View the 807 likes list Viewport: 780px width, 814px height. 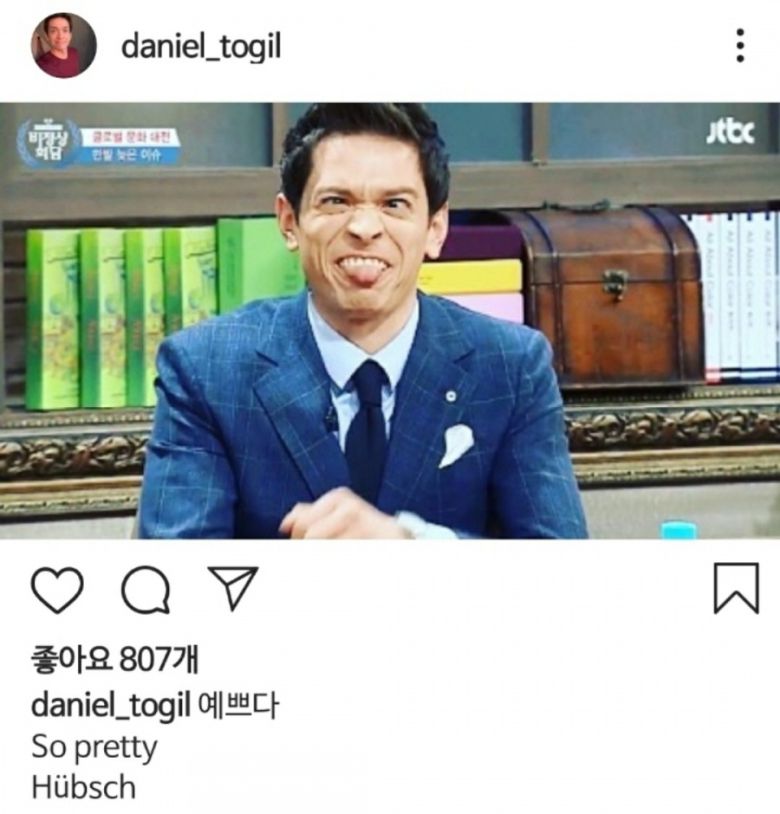(x=115, y=659)
